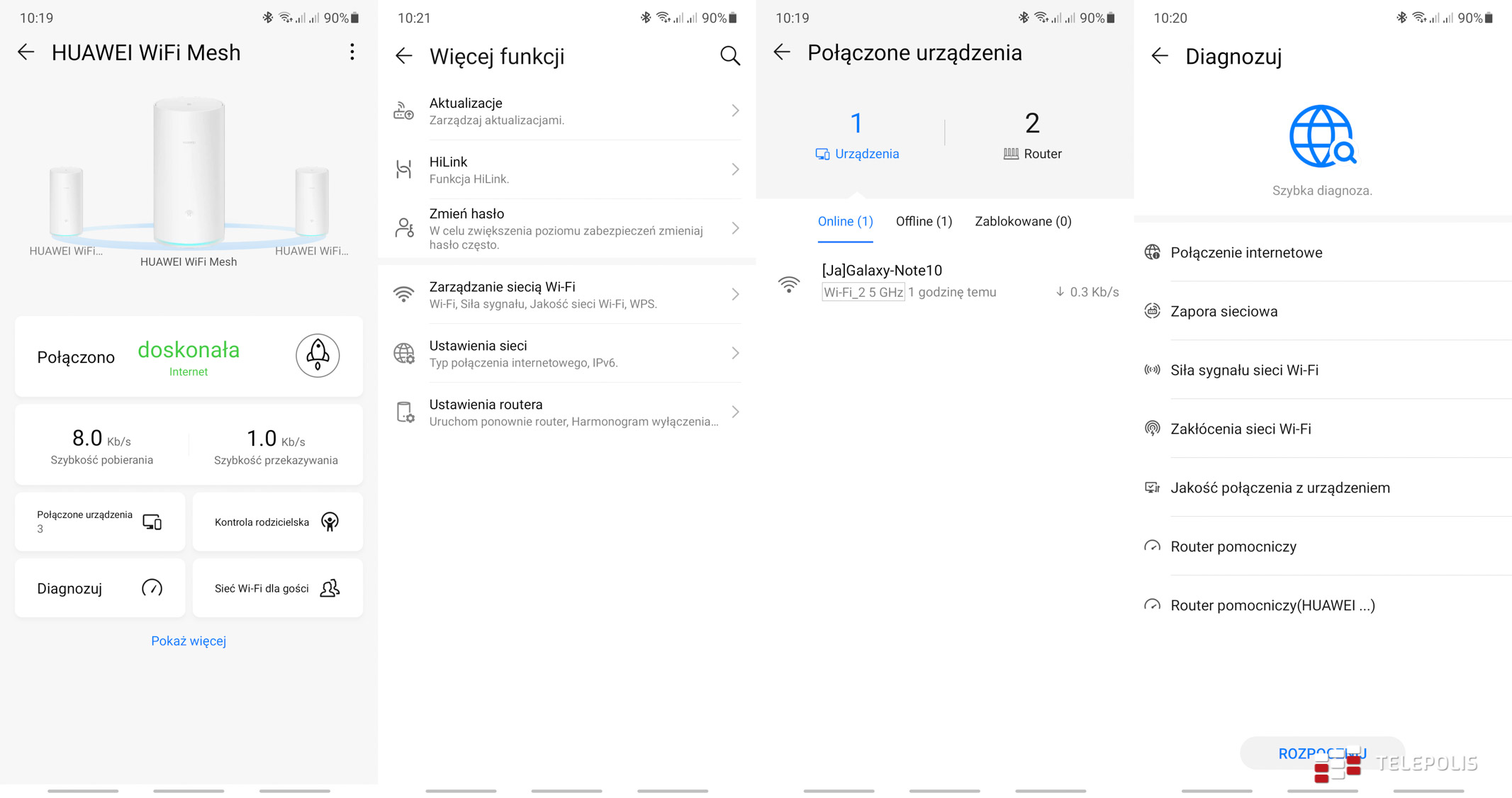
Task: Open the Diagnozuj card
Action: (x=99, y=588)
